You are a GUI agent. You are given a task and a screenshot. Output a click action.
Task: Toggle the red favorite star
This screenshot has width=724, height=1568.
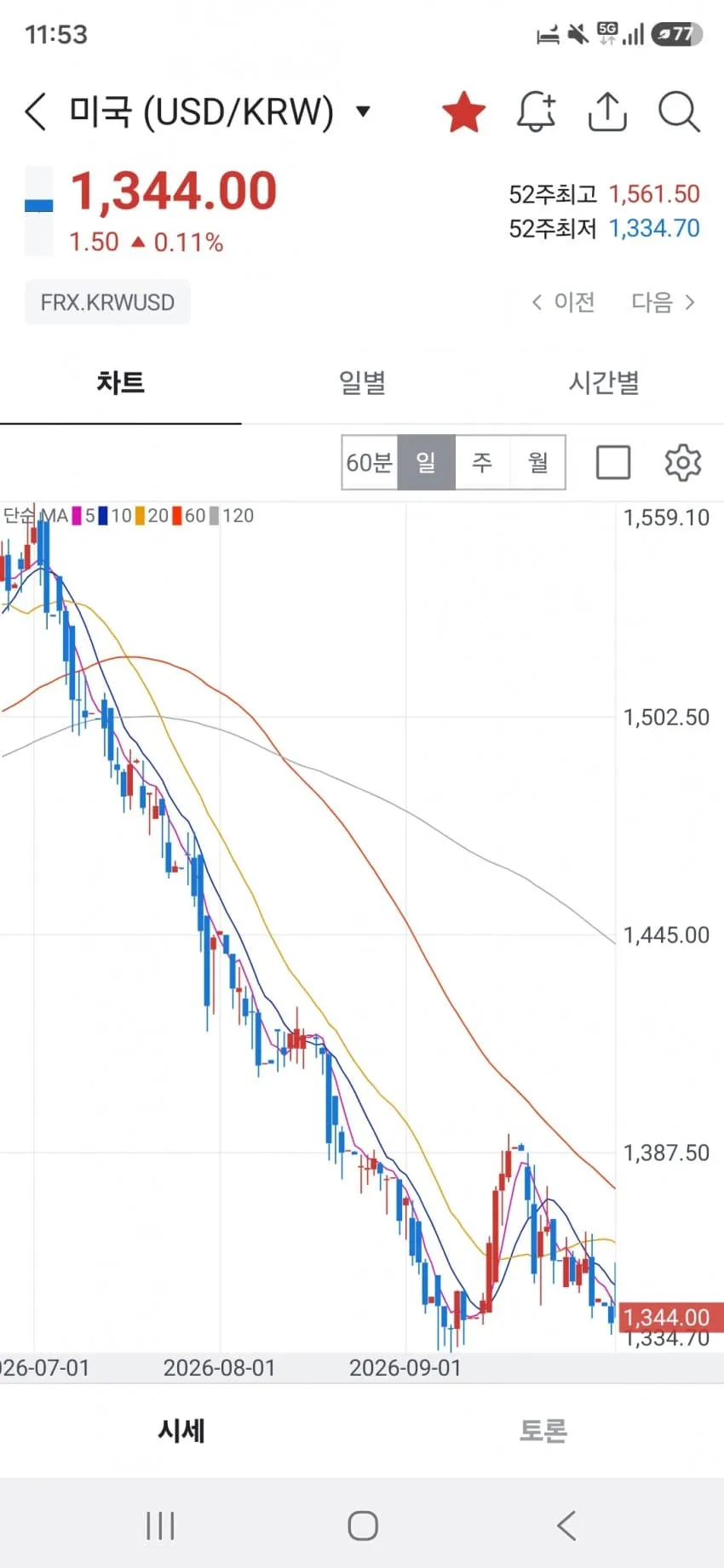point(464,112)
